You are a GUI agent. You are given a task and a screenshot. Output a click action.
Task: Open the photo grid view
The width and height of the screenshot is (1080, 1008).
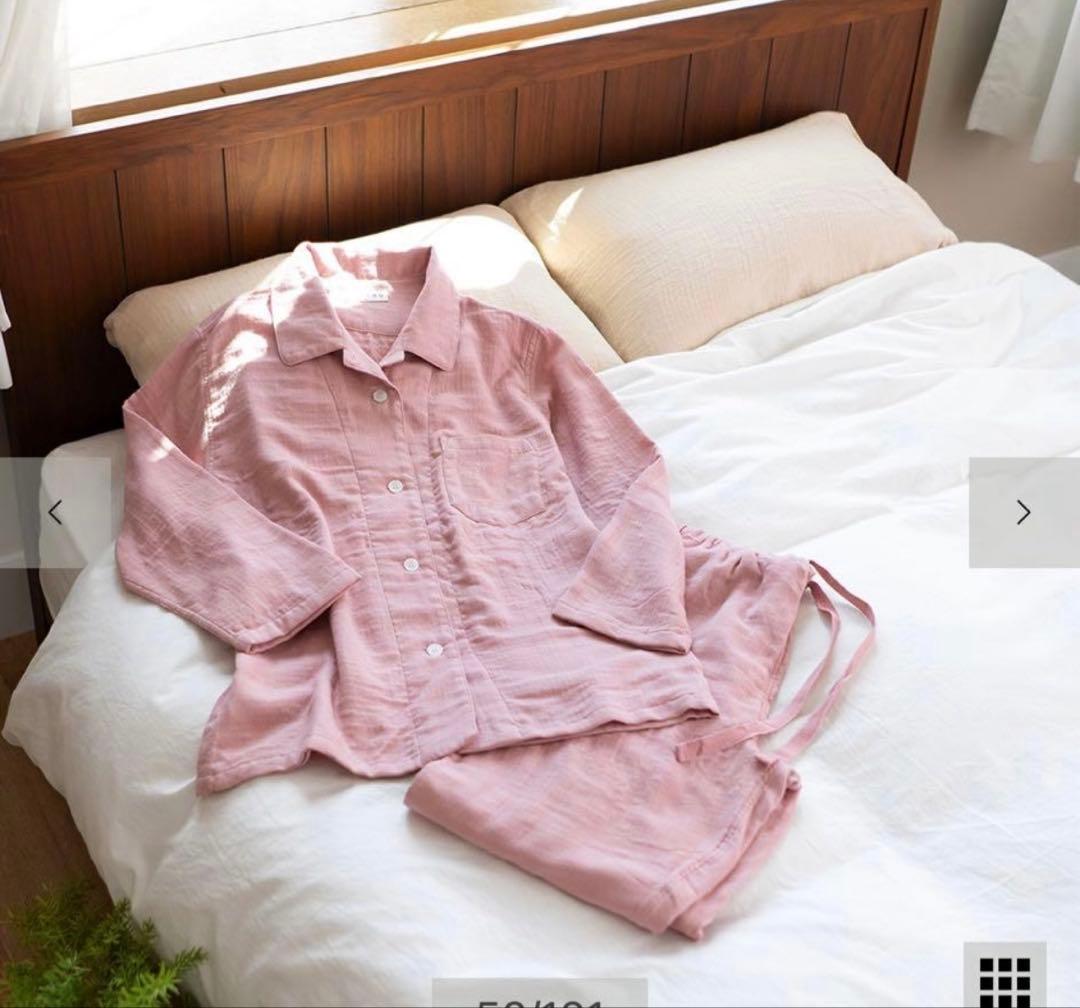(1004, 979)
